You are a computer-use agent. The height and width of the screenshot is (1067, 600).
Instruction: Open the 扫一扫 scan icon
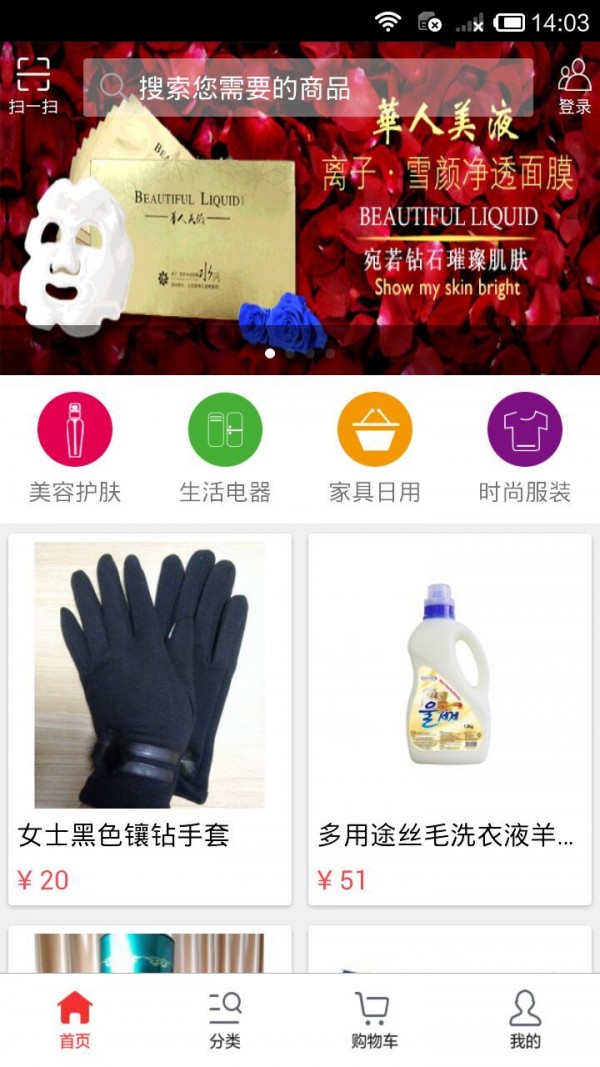(x=33, y=85)
